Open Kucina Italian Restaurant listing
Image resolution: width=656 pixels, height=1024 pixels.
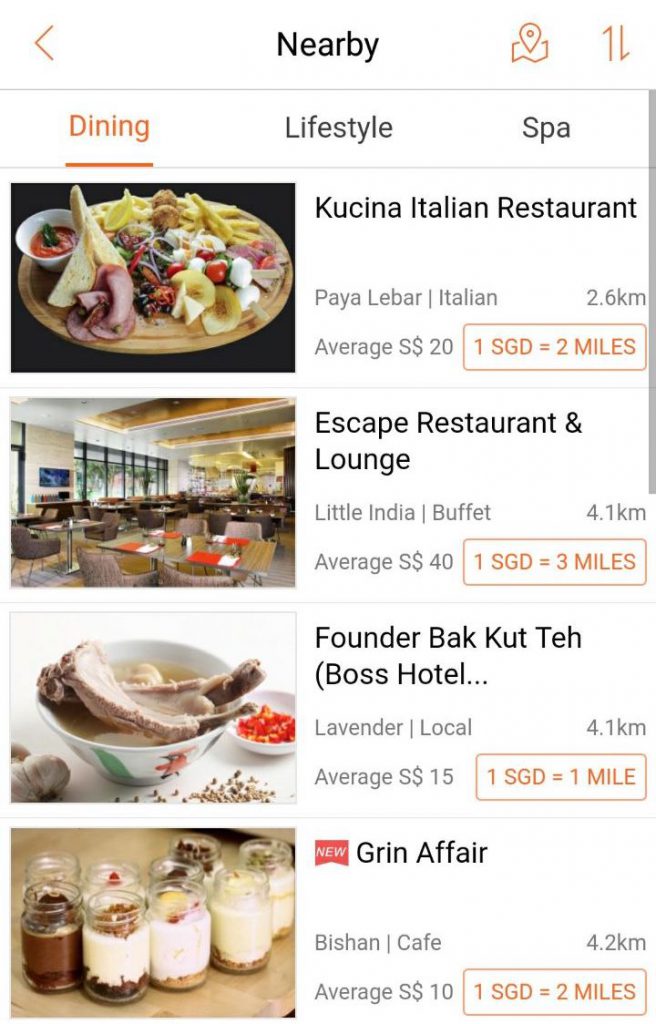[x=475, y=208]
